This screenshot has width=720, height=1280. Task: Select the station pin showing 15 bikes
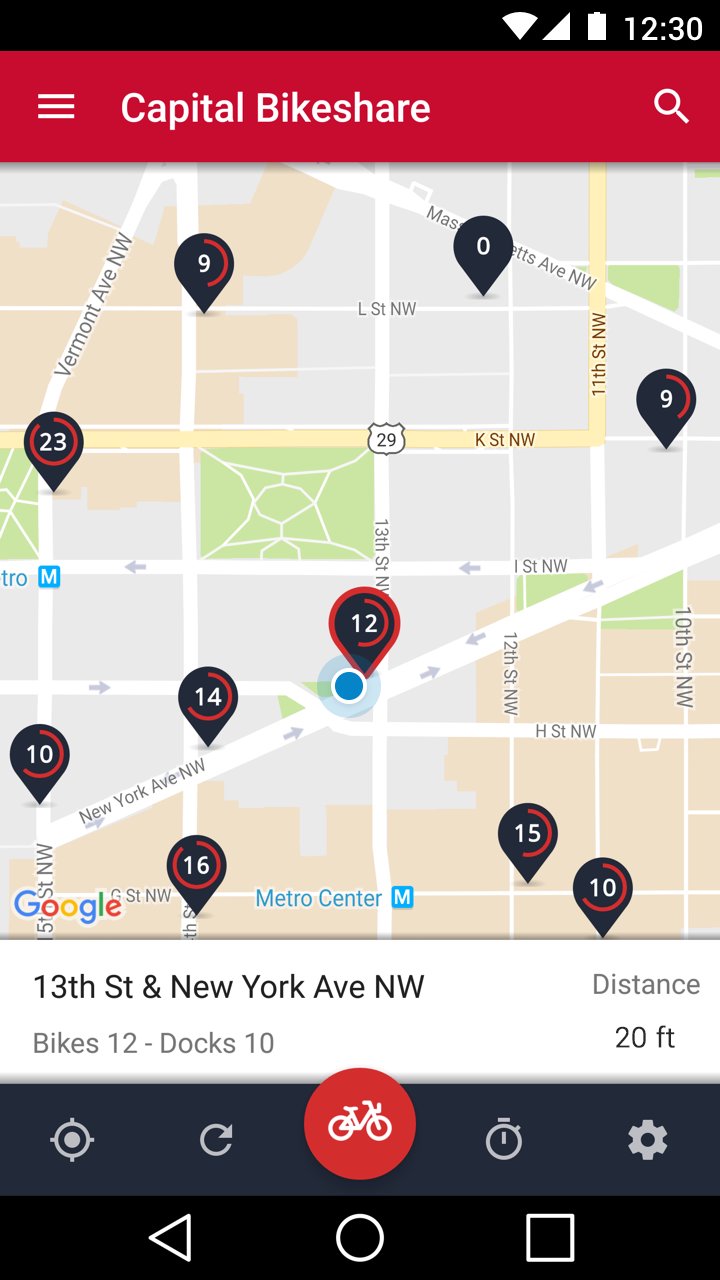click(527, 832)
